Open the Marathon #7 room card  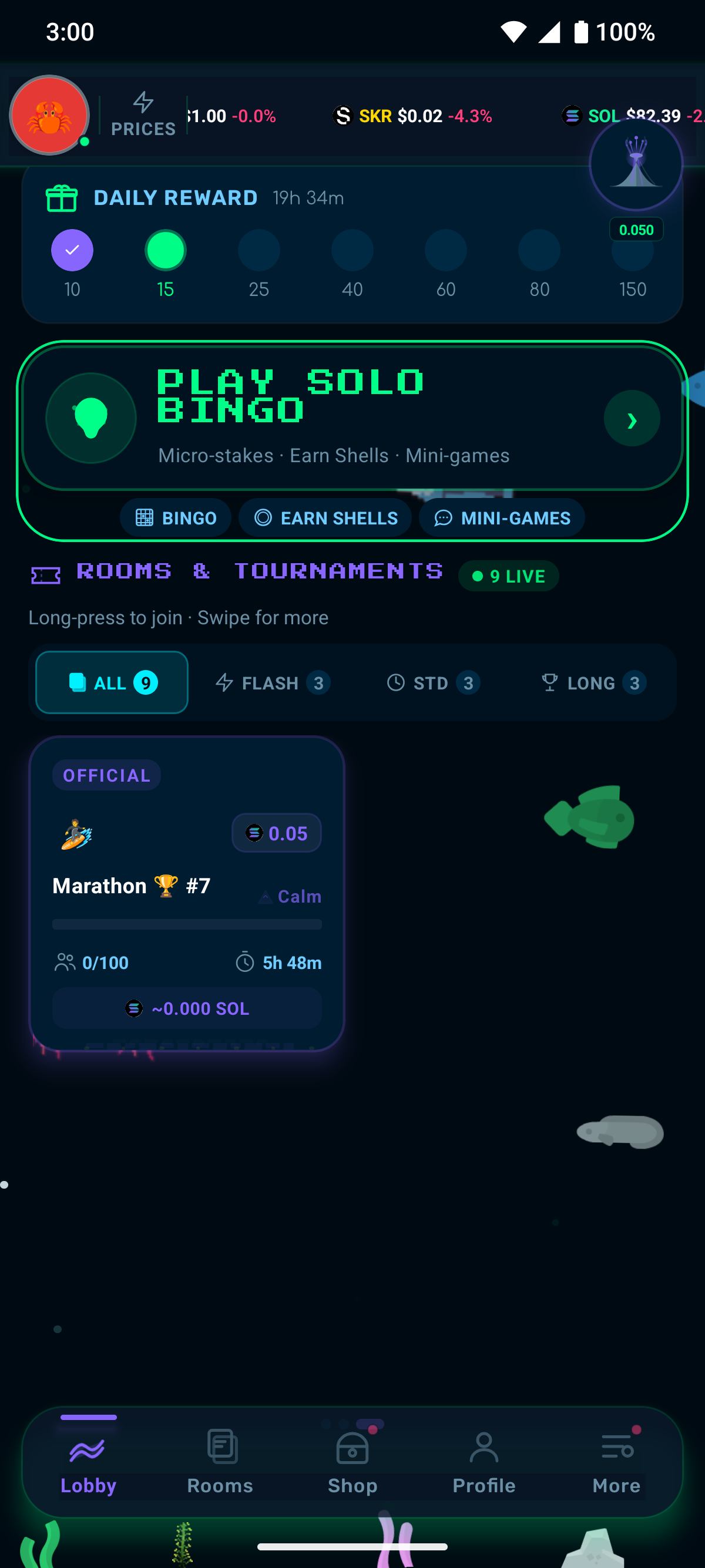click(x=187, y=892)
